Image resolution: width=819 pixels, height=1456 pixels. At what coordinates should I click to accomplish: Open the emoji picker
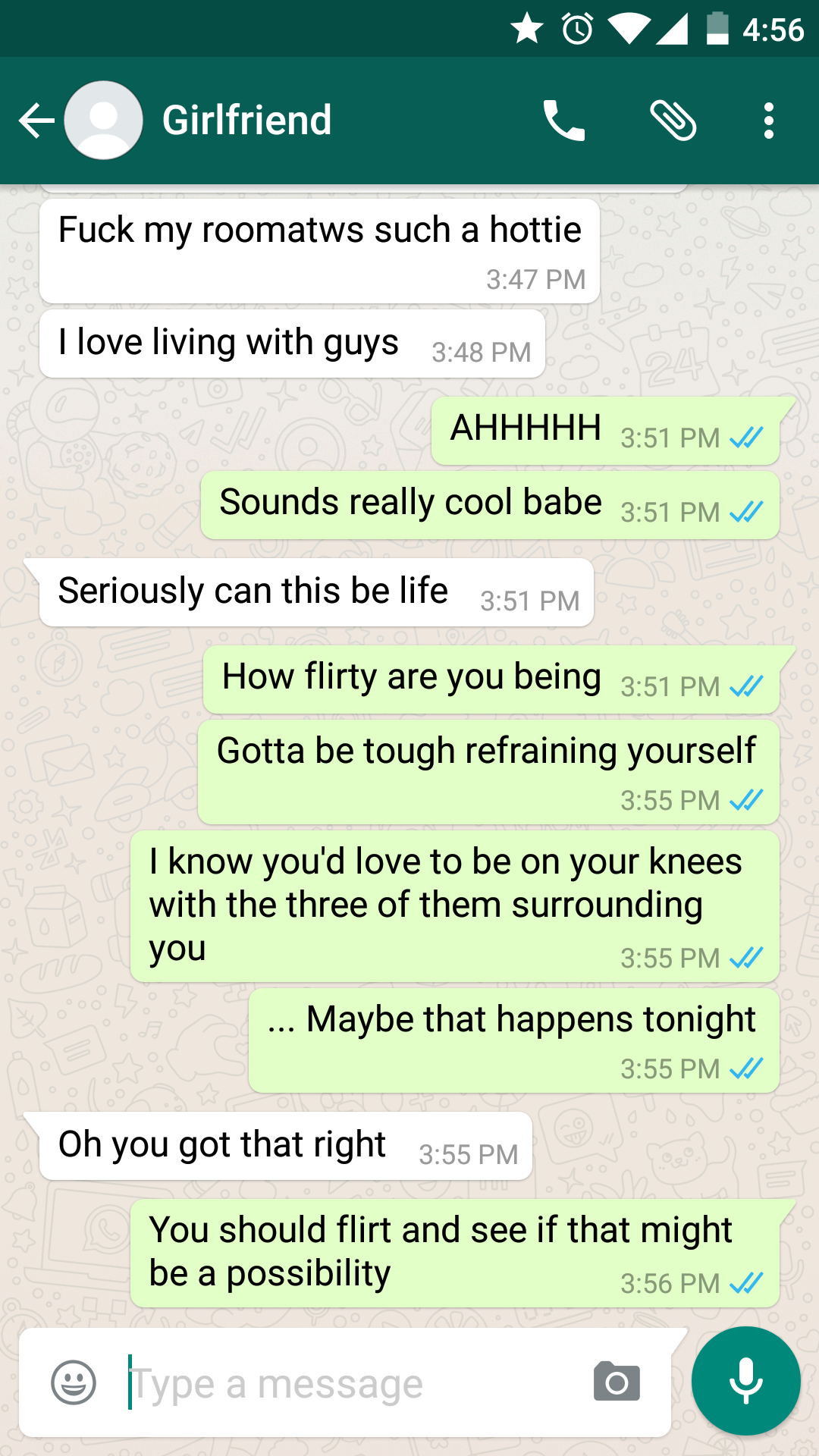click(74, 1382)
